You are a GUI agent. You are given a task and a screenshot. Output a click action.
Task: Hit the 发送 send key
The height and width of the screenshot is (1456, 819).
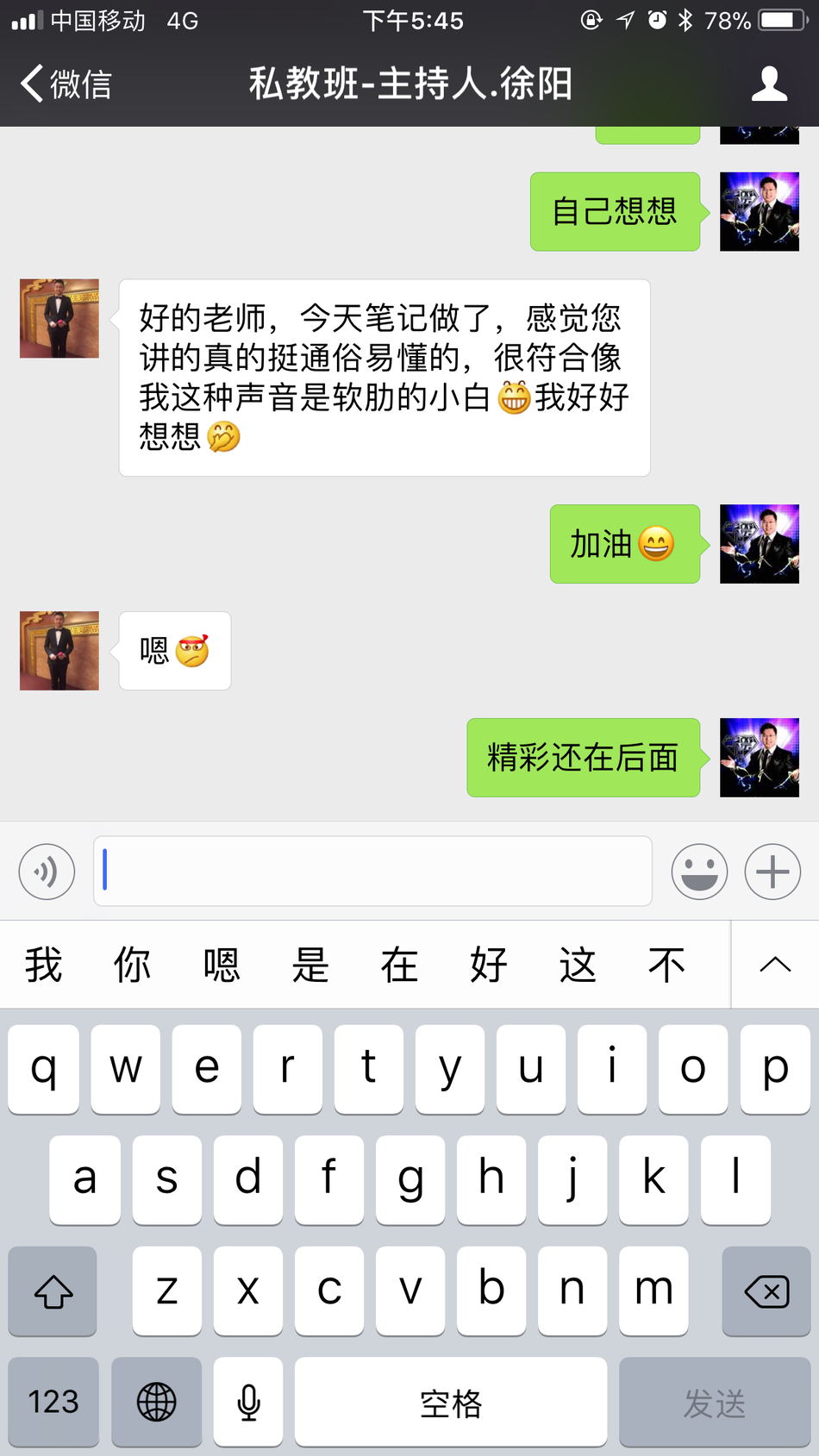tap(715, 1402)
